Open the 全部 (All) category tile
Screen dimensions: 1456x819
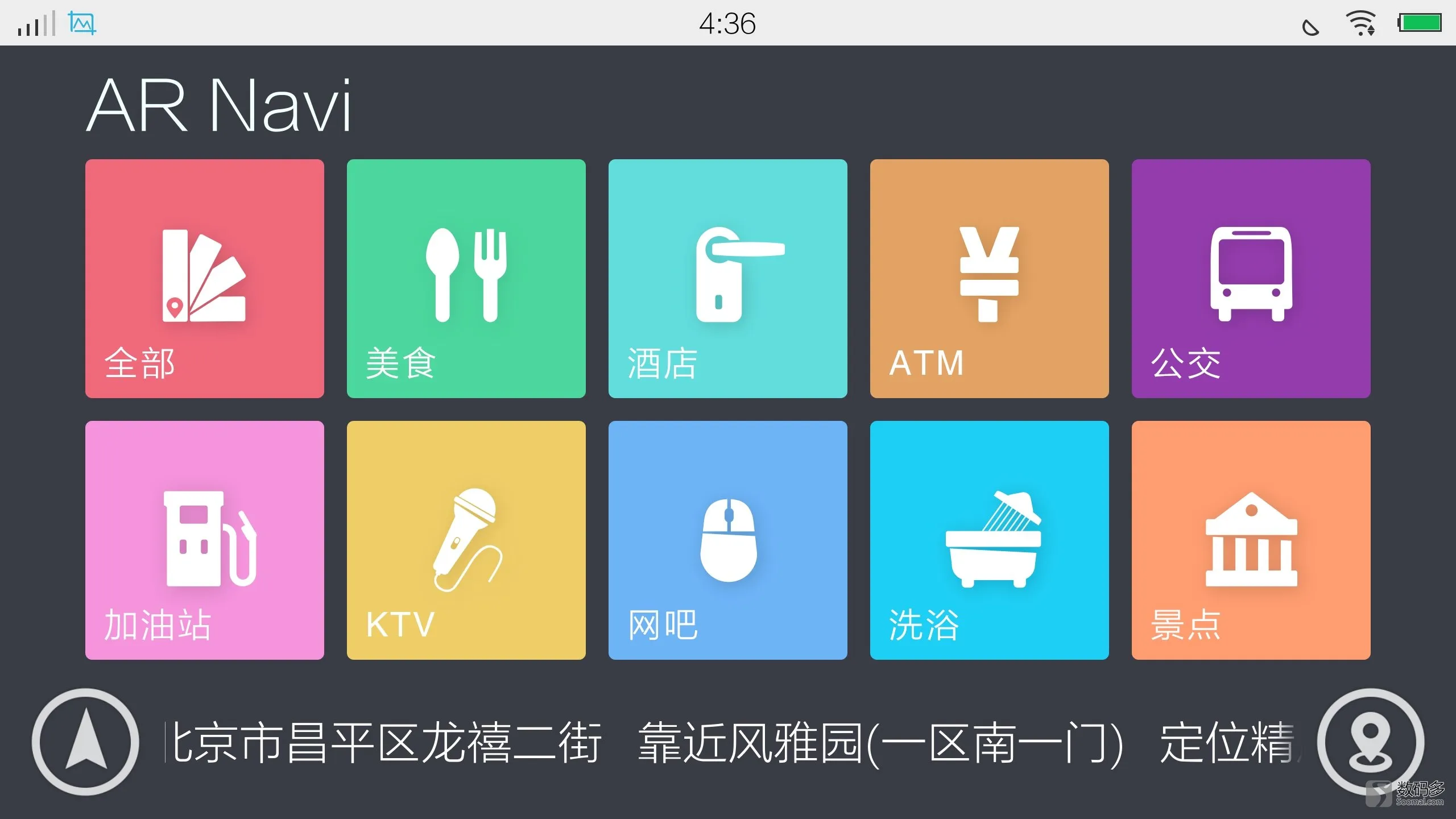[x=205, y=279]
